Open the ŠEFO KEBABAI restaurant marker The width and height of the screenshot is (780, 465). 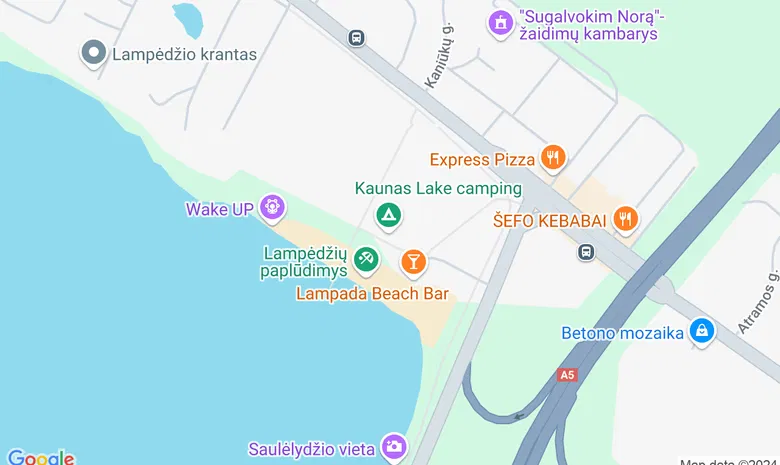626,218
